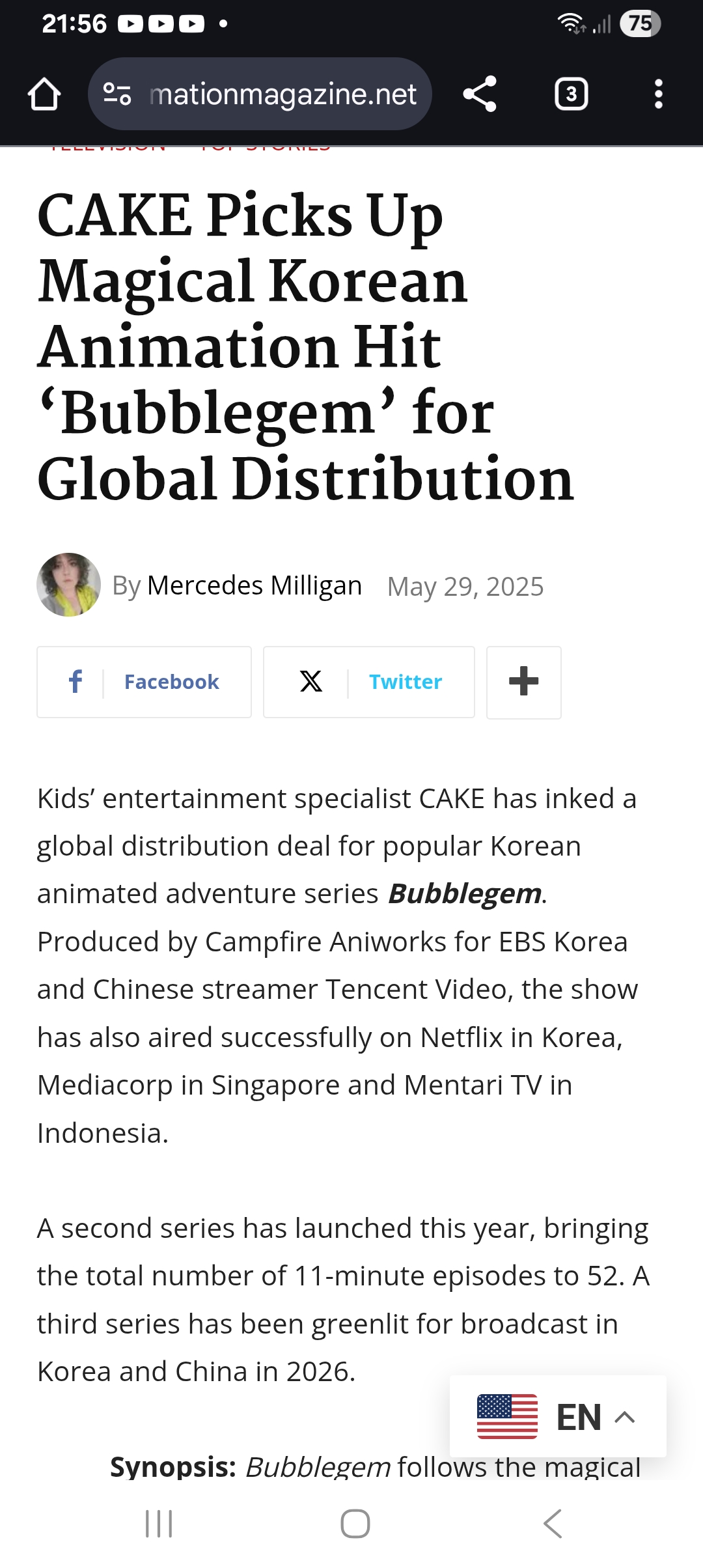
Task: Share the article on Twitter
Action: pyautogui.click(x=368, y=682)
